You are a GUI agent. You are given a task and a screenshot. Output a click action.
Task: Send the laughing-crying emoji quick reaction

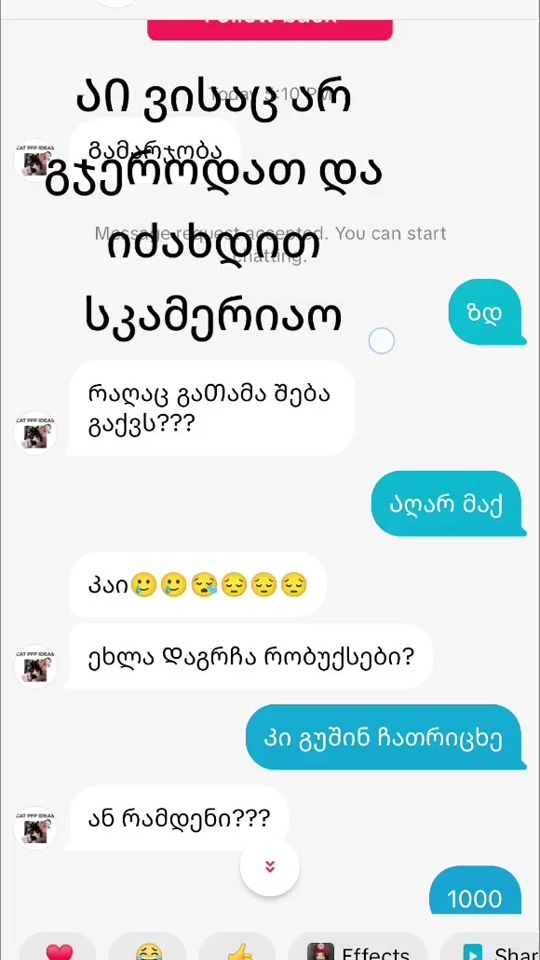click(147, 948)
